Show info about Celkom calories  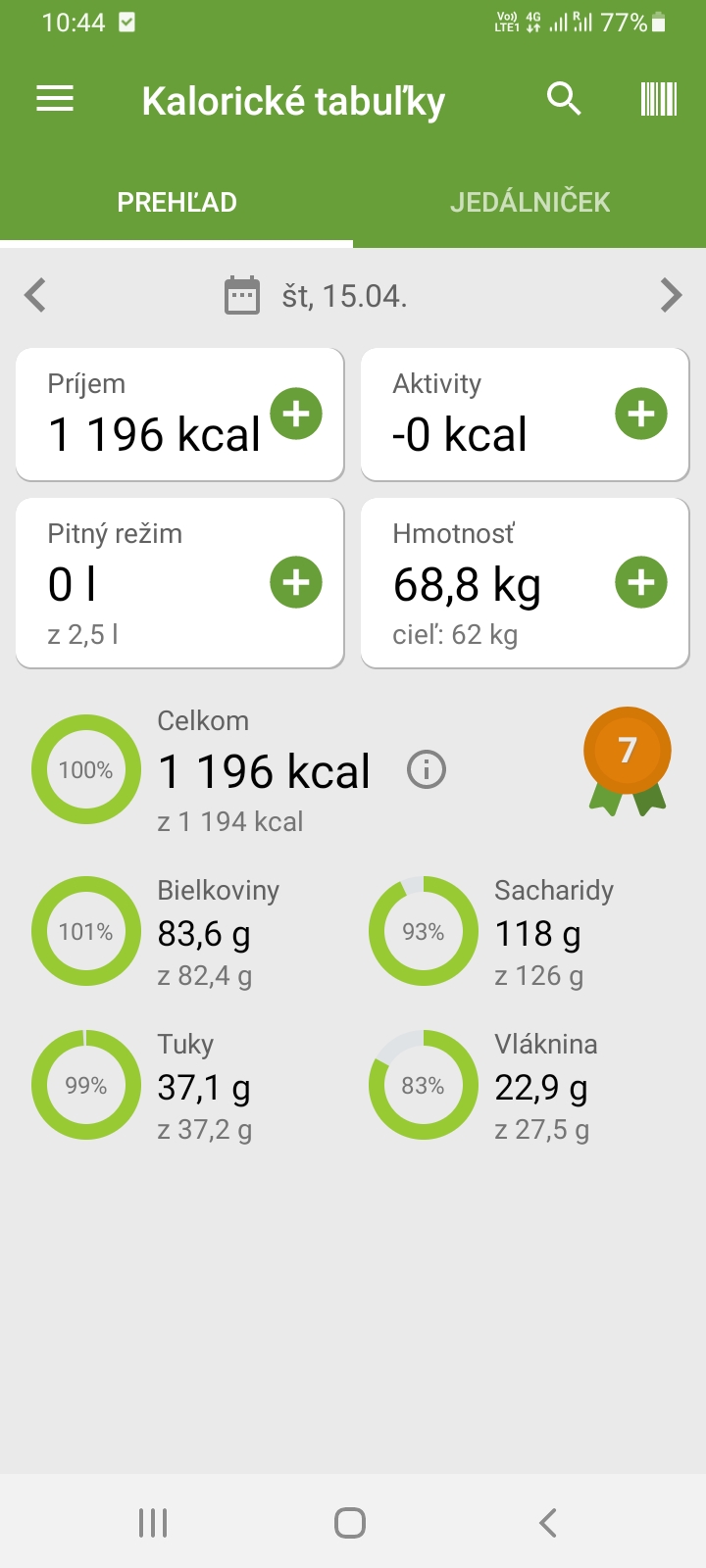(x=427, y=770)
